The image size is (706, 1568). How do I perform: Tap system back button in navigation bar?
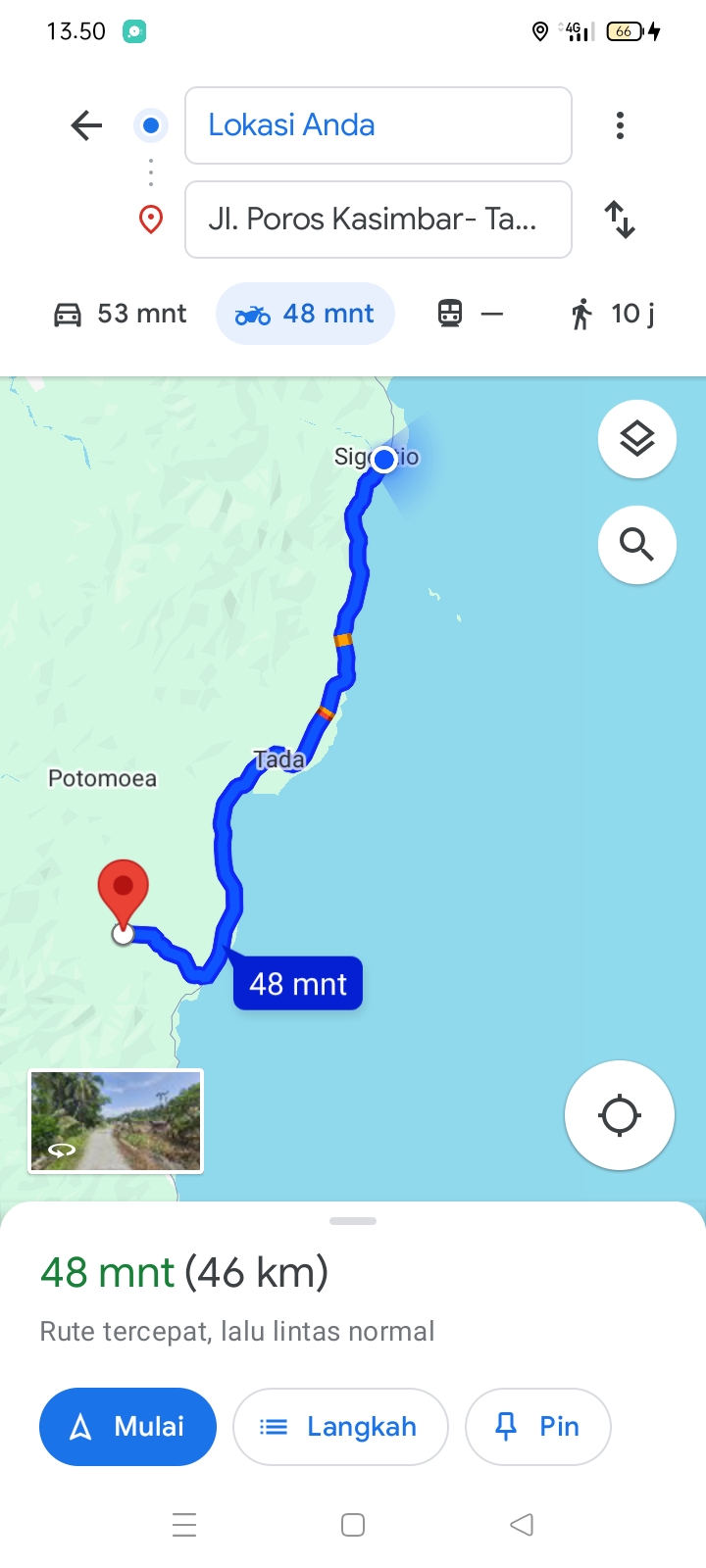point(522,1525)
